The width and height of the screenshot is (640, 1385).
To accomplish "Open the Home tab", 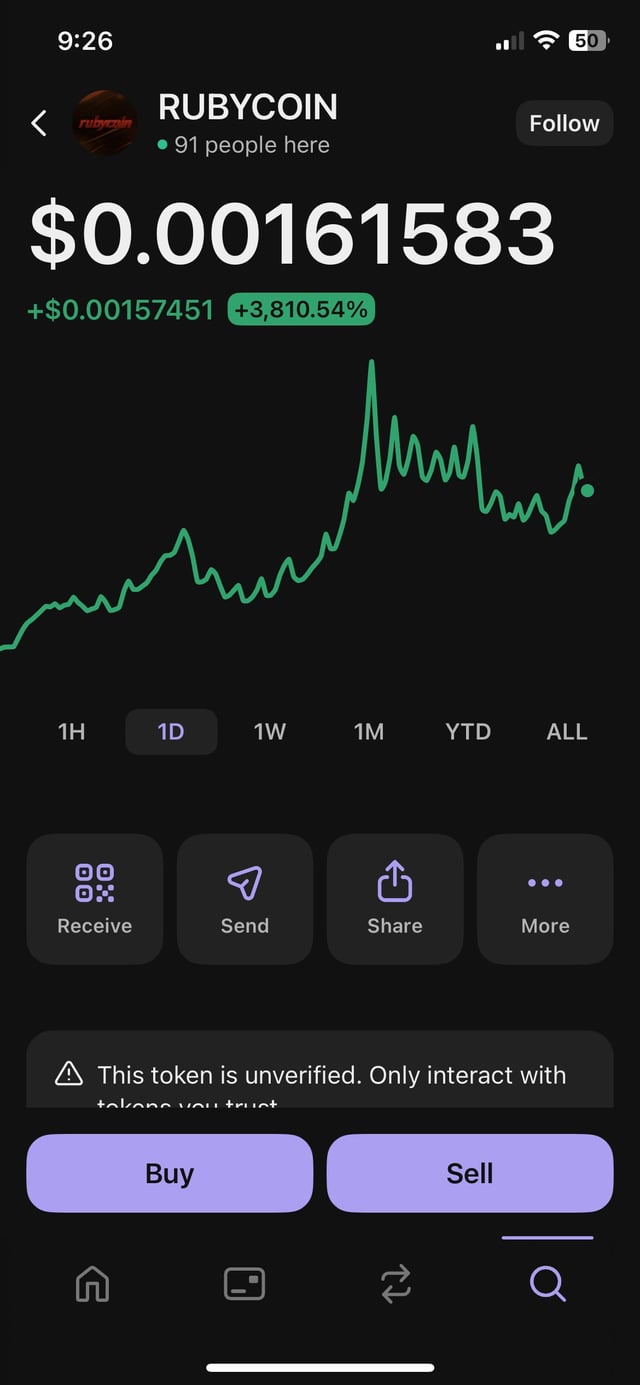I will 92,1283.
